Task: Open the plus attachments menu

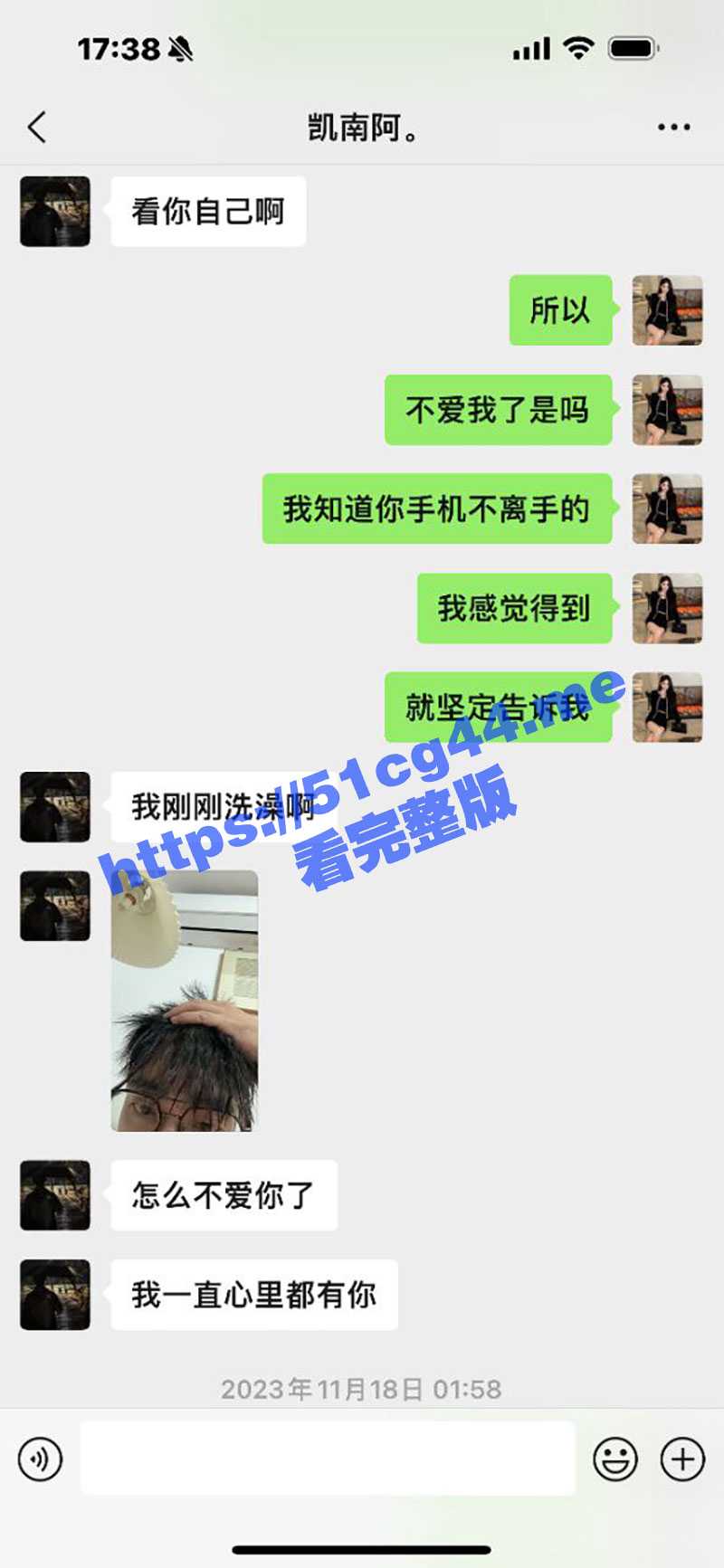Action: [682, 1459]
